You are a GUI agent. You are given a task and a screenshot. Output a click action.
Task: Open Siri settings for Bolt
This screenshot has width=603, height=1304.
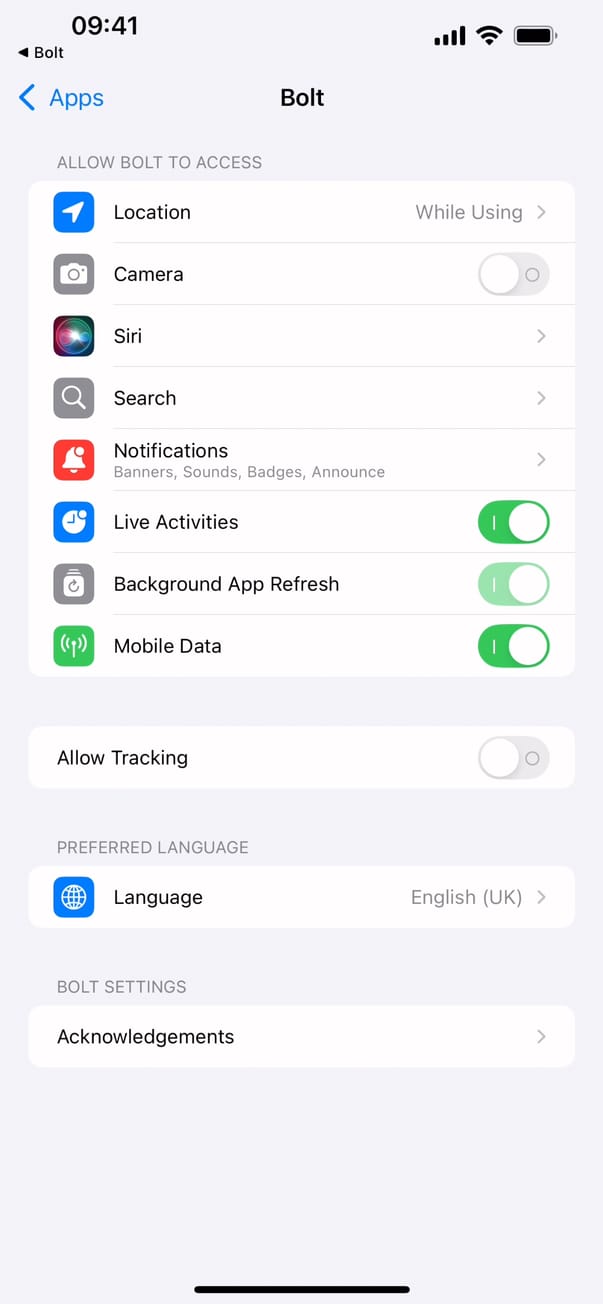[x=301, y=336]
